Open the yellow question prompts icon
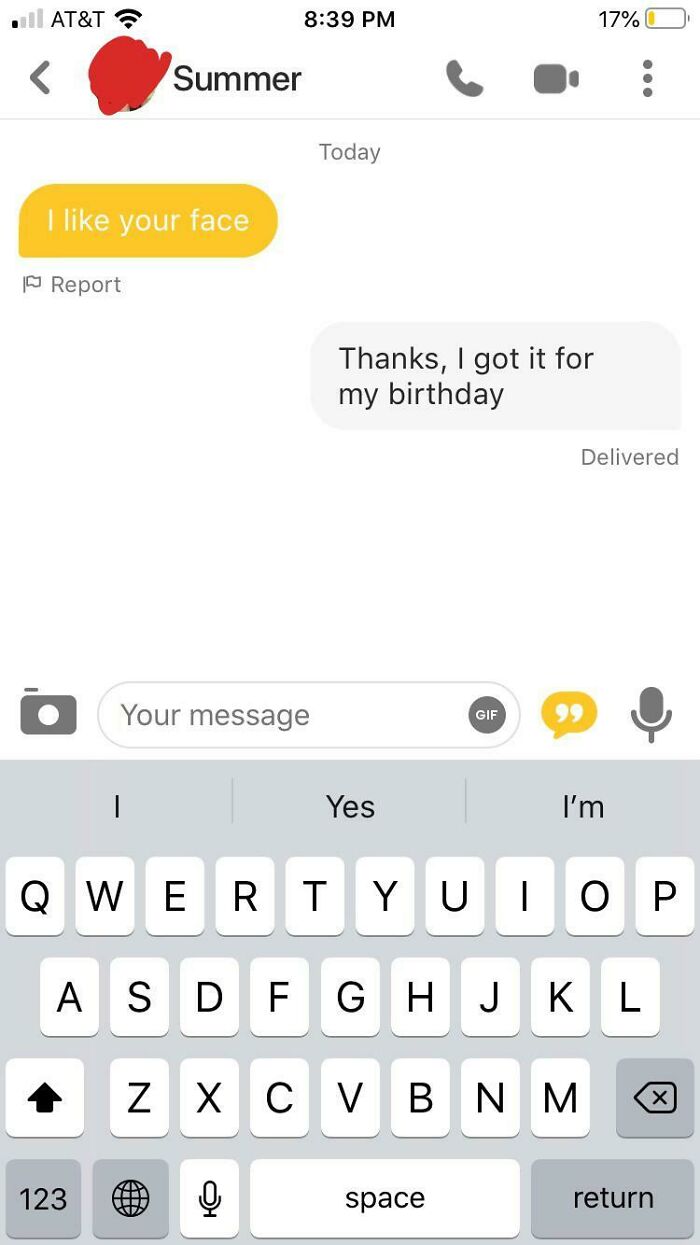 [569, 714]
